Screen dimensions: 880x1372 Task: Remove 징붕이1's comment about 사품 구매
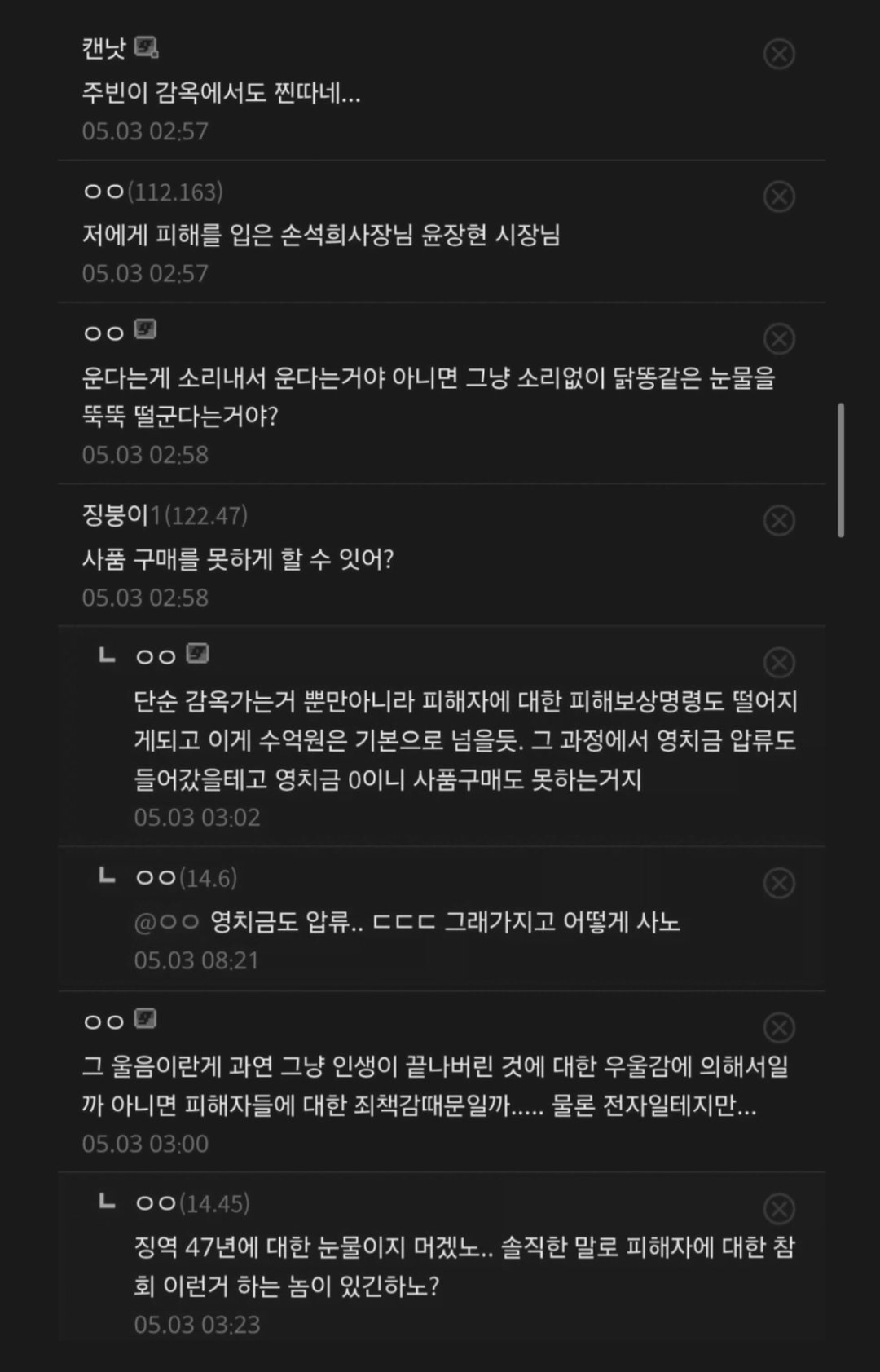click(x=779, y=520)
